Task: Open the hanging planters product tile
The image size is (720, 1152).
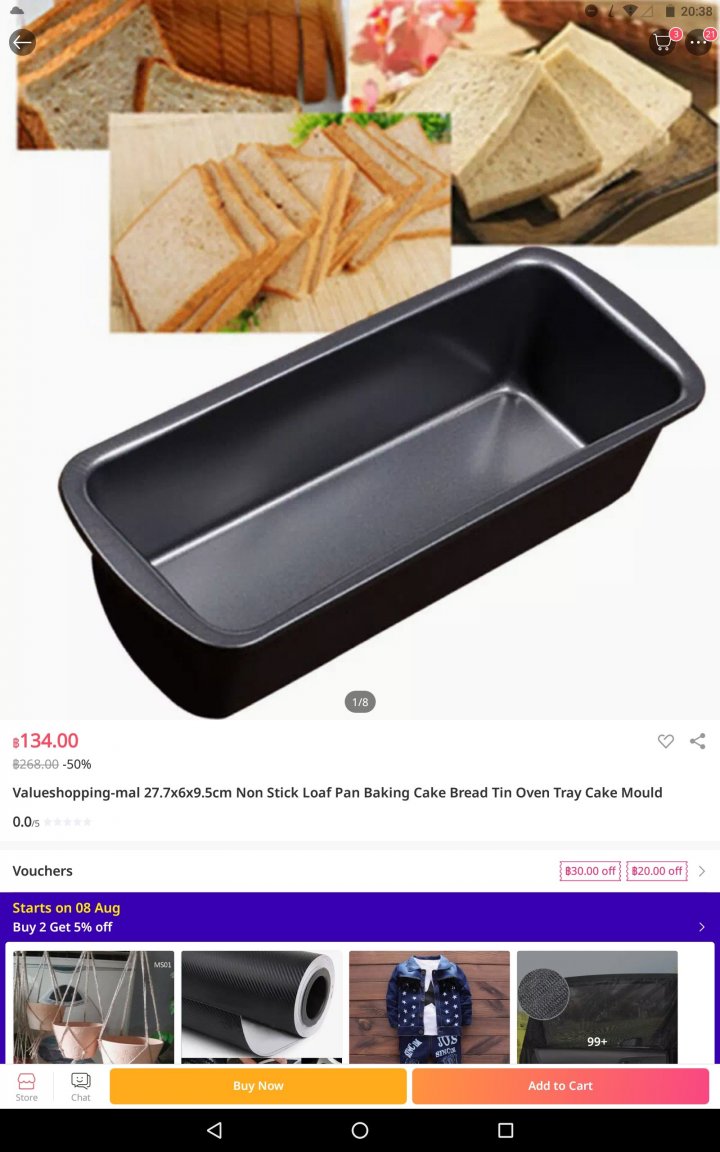Action: pos(94,1005)
